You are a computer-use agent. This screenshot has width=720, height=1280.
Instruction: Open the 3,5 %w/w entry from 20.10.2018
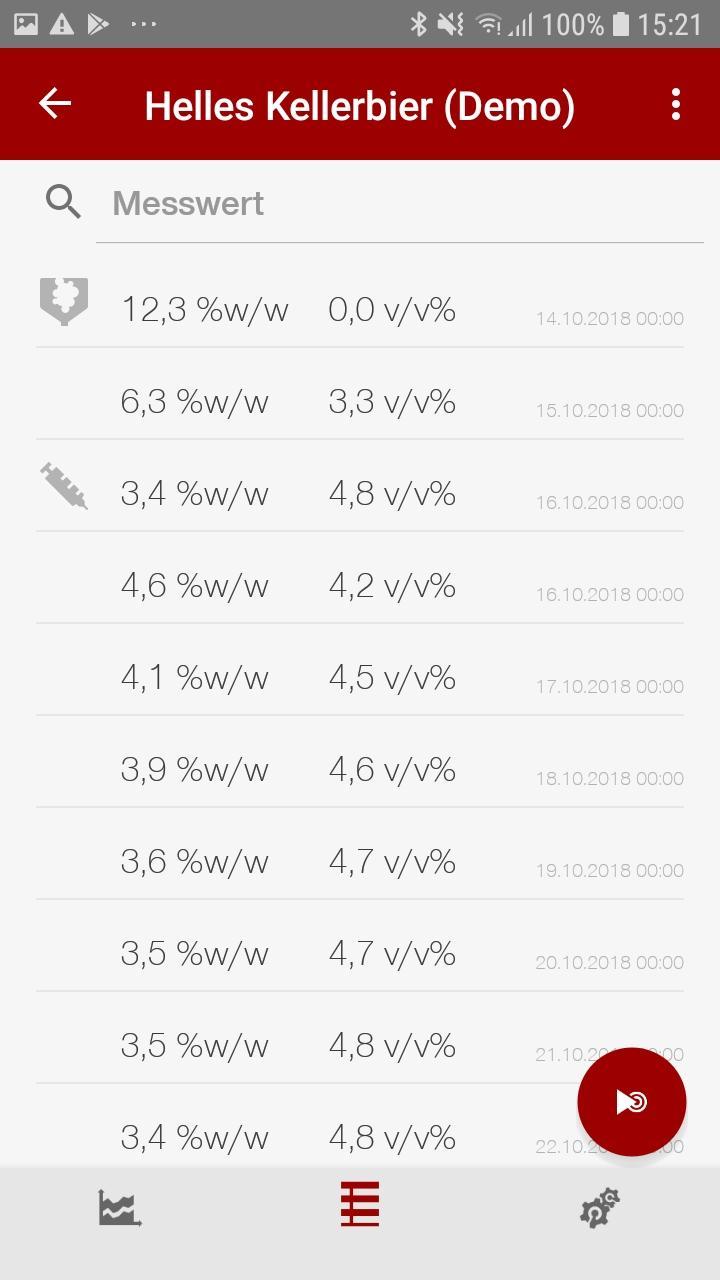tap(360, 946)
